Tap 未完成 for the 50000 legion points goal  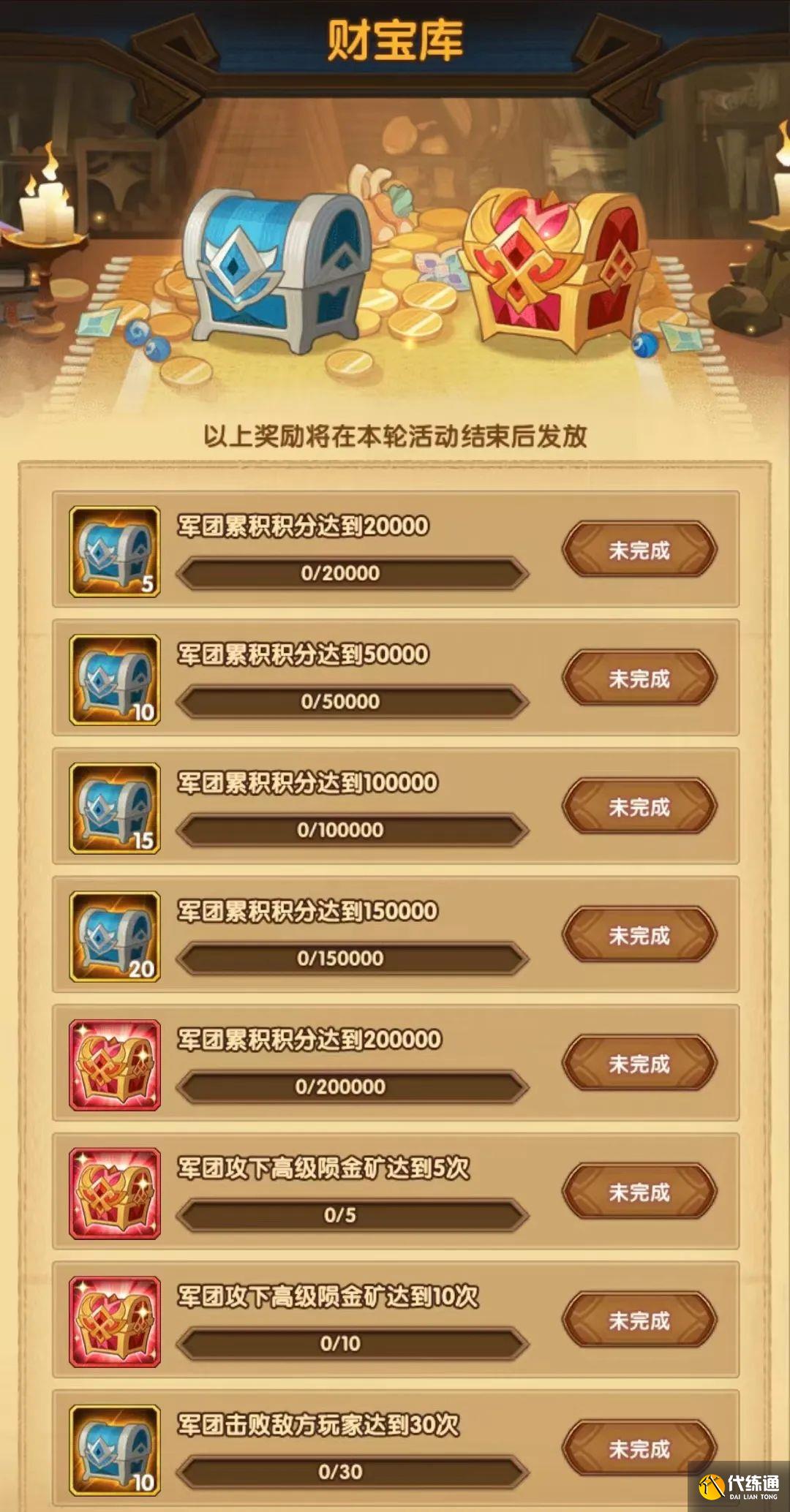[x=639, y=678]
